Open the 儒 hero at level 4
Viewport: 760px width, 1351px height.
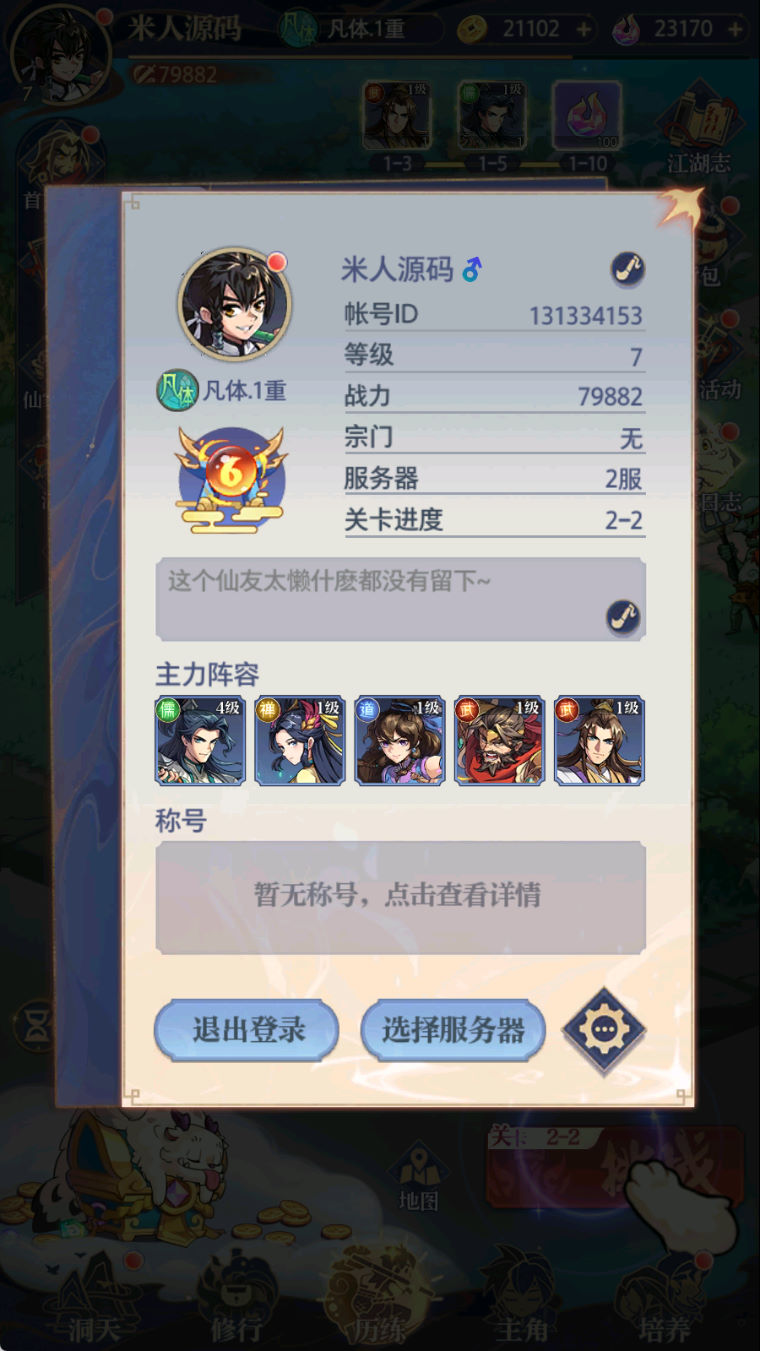200,741
